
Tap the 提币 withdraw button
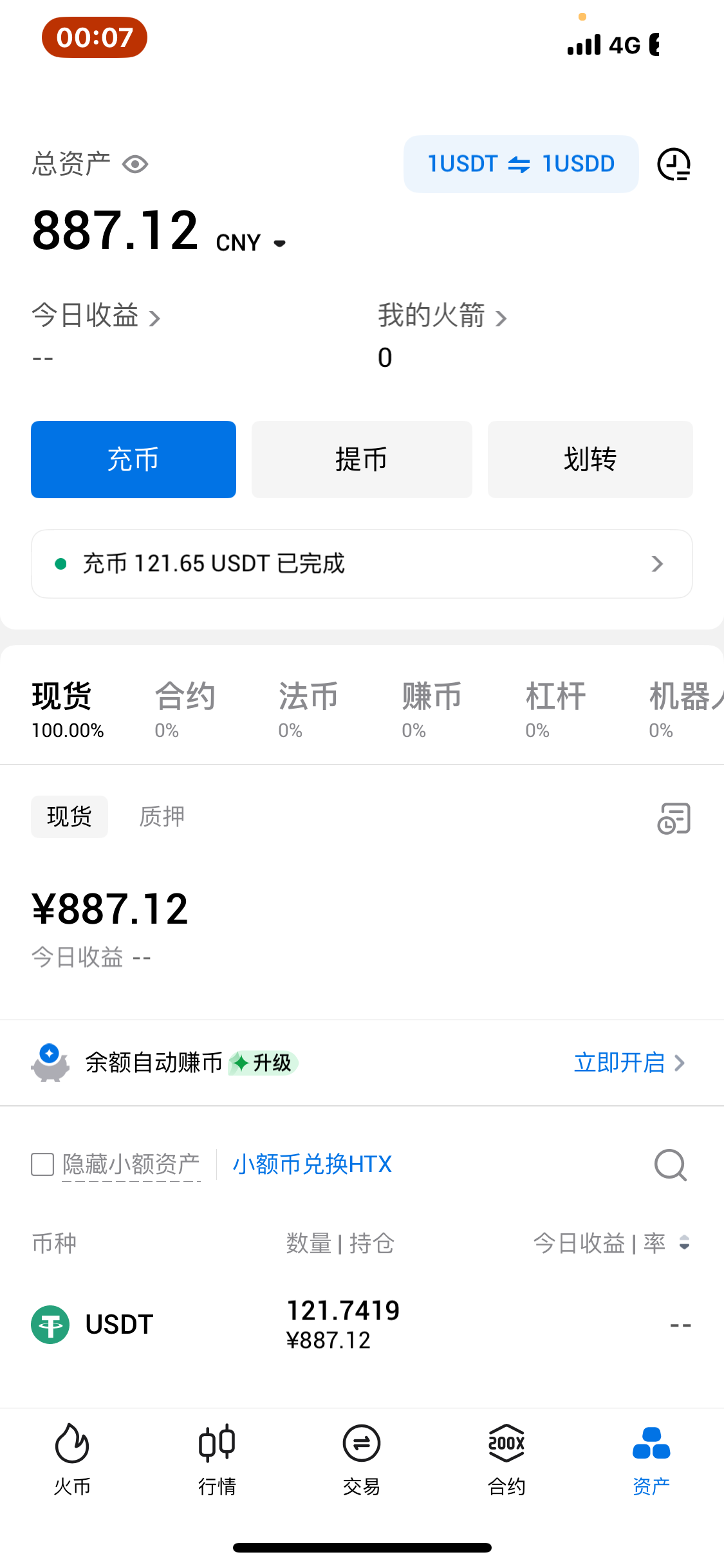point(362,460)
